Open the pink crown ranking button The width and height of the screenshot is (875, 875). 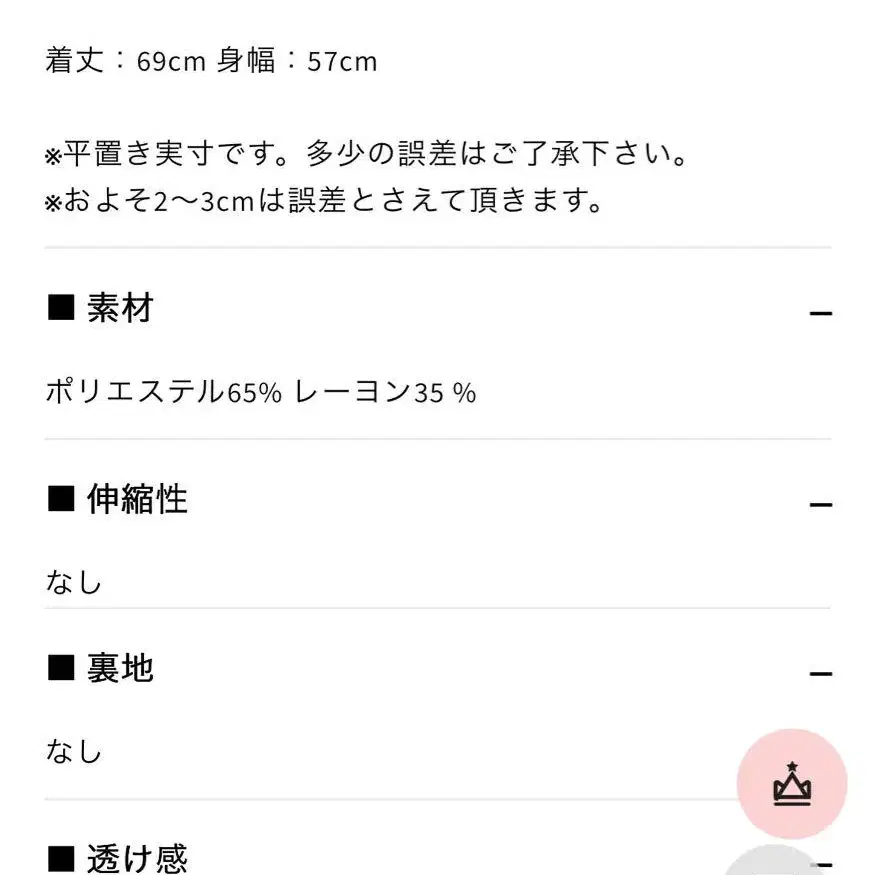click(791, 784)
